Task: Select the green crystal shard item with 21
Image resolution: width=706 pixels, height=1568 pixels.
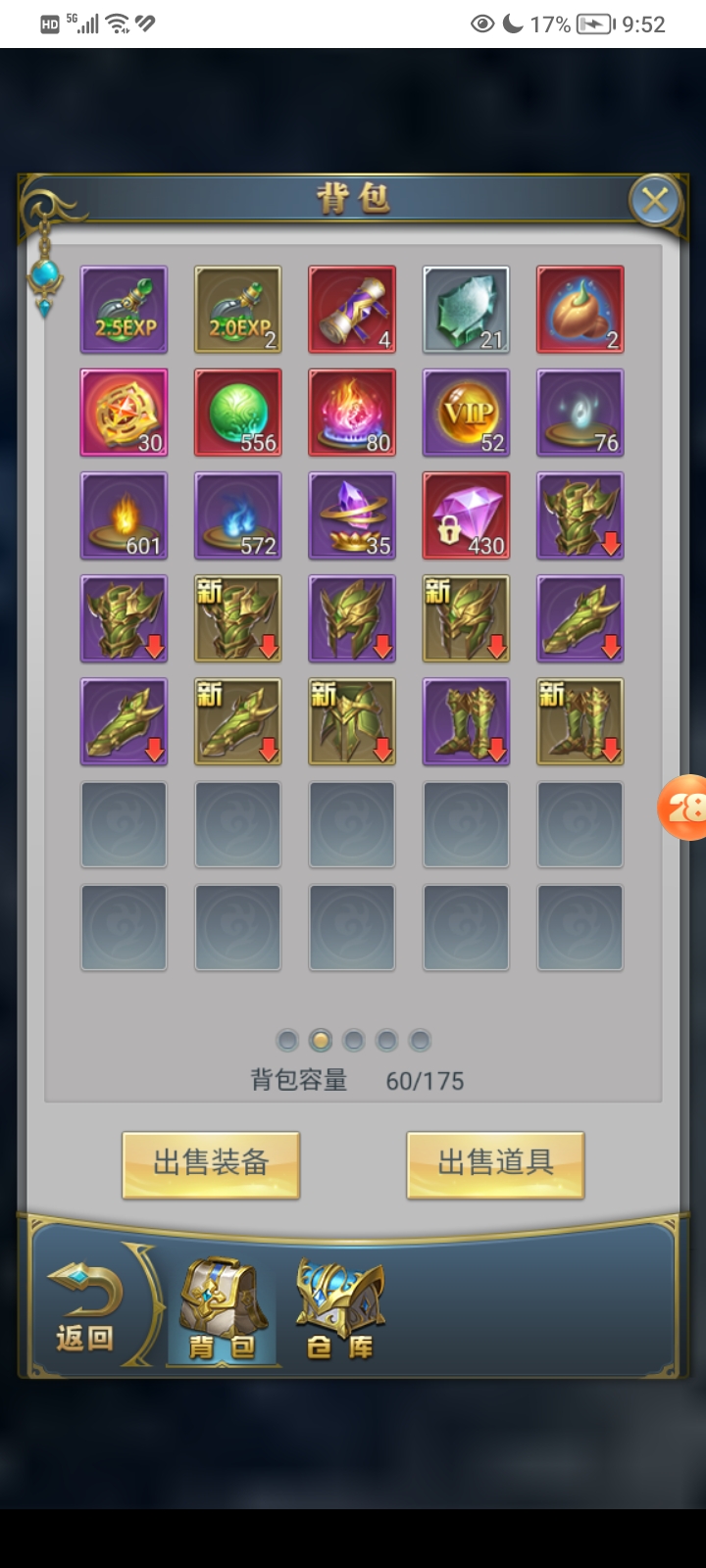Action: coord(466,309)
